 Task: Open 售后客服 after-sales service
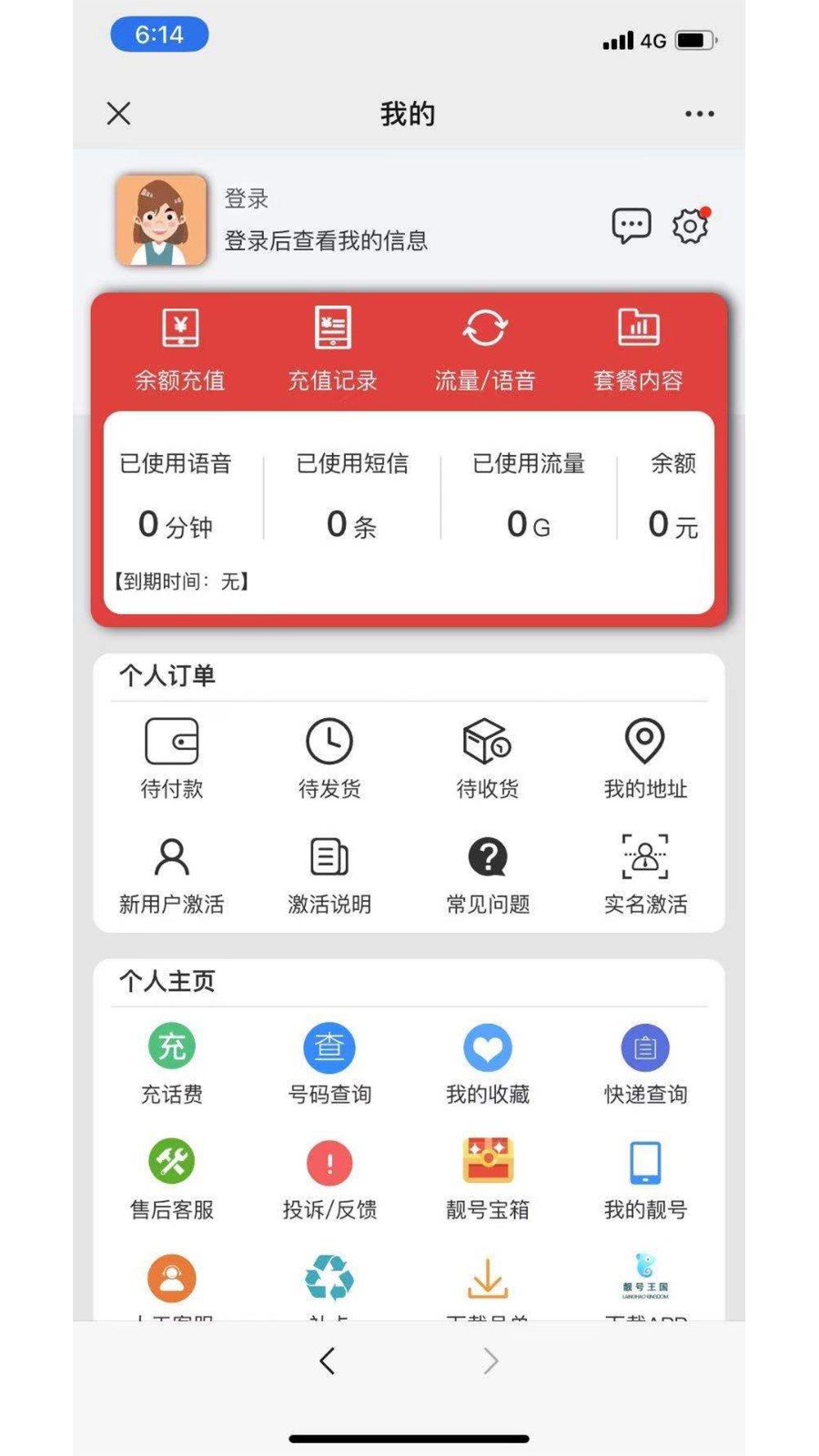tap(171, 1178)
